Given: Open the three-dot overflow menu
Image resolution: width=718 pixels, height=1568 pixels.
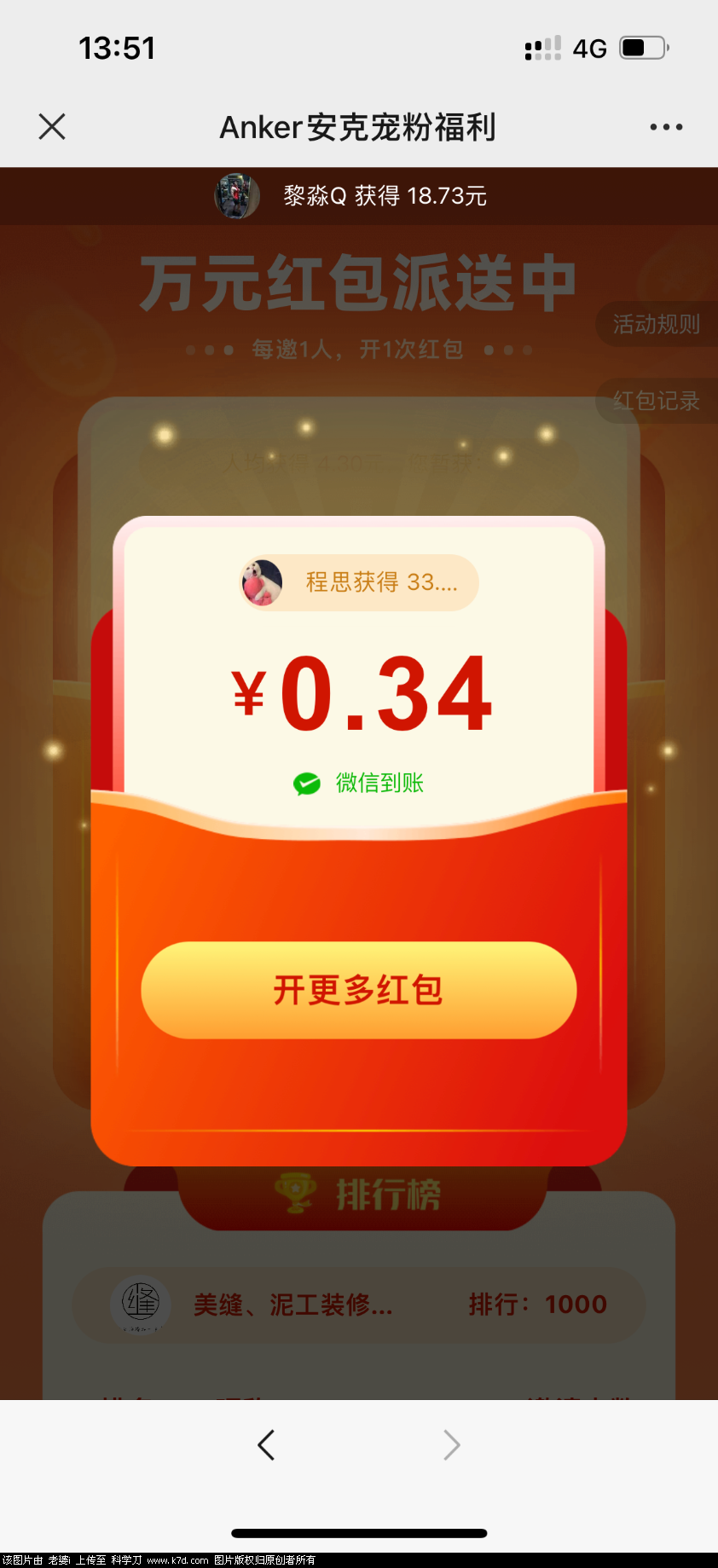Looking at the screenshot, I should coord(666,127).
